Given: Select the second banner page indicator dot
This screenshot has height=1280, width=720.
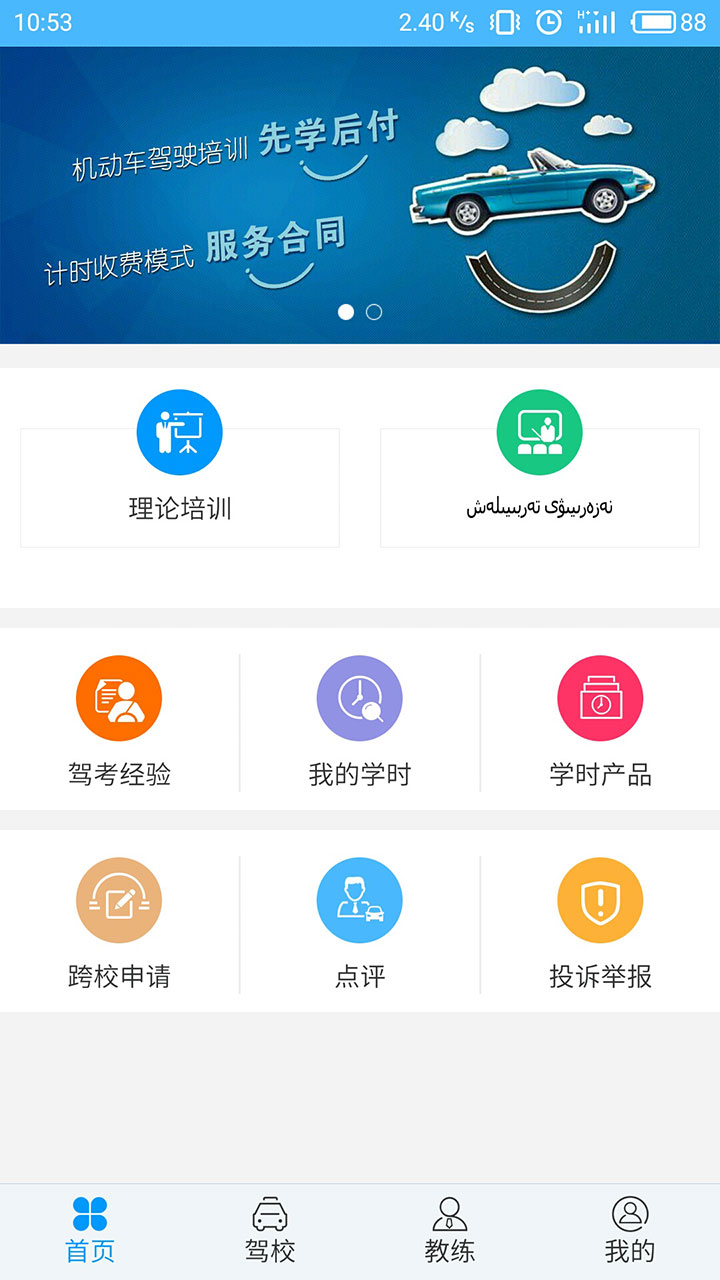Looking at the screenshot, I should [374, 312].
